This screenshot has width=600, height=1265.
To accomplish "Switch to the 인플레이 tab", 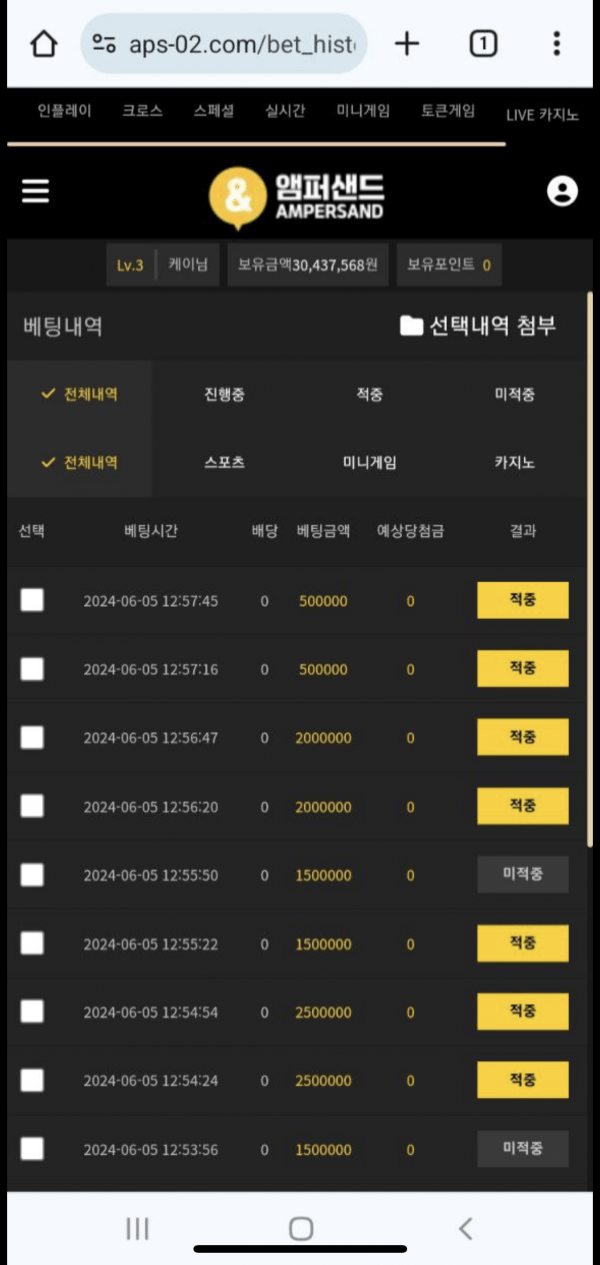I will click(x=64, y=112).
